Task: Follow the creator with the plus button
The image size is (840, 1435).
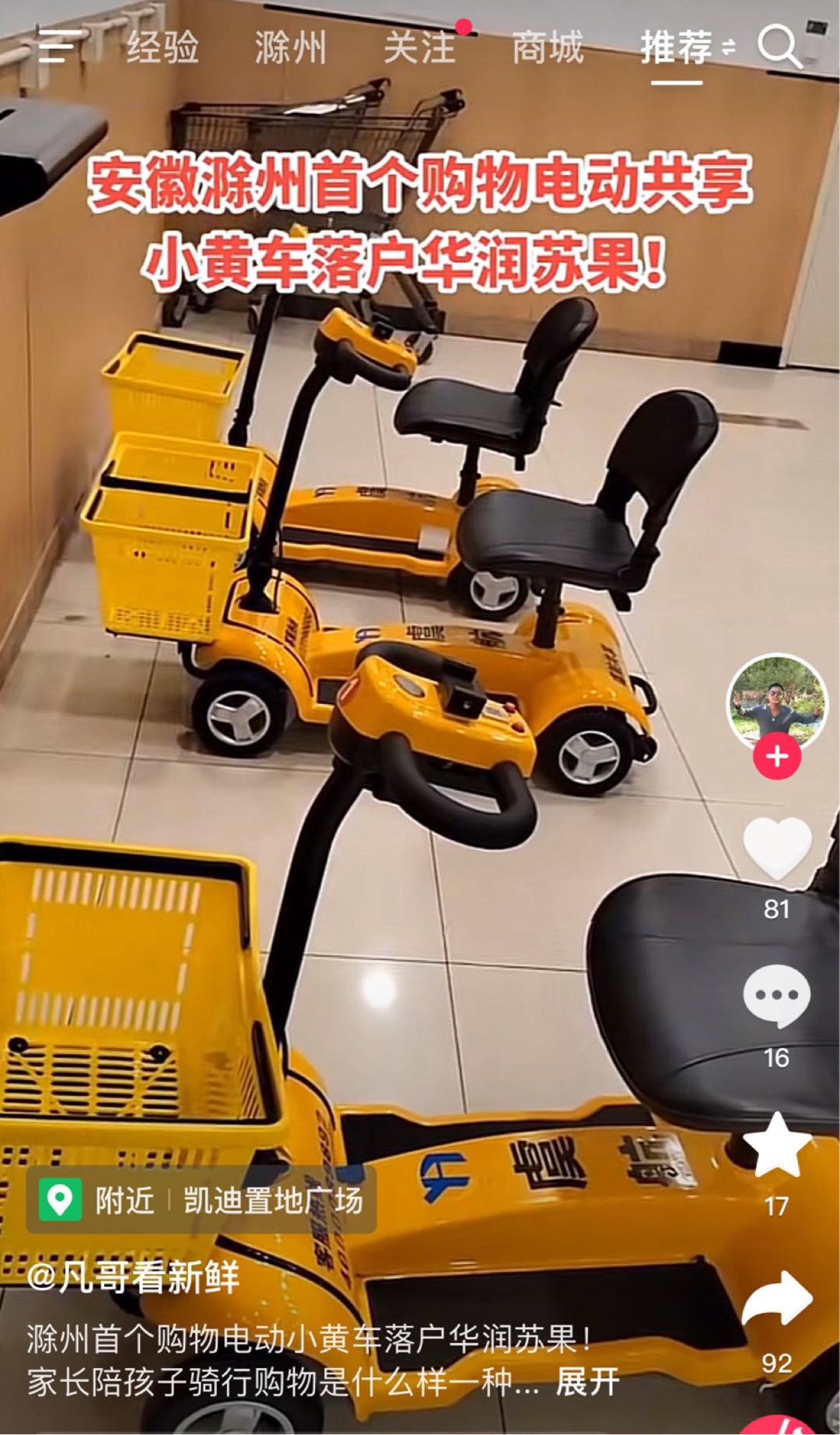Action: tap(776, 756)
